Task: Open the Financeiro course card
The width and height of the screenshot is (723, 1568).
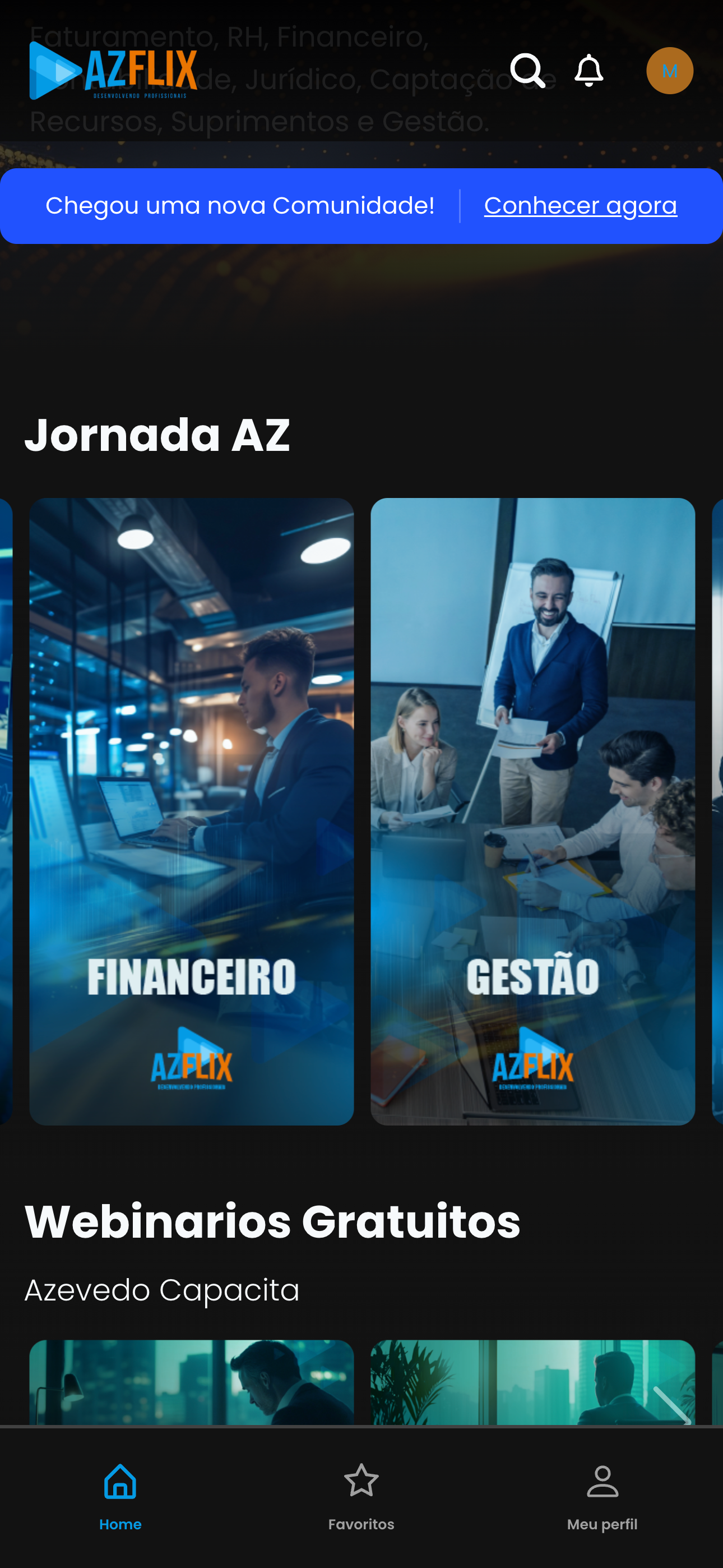Action: click(191, 811)
